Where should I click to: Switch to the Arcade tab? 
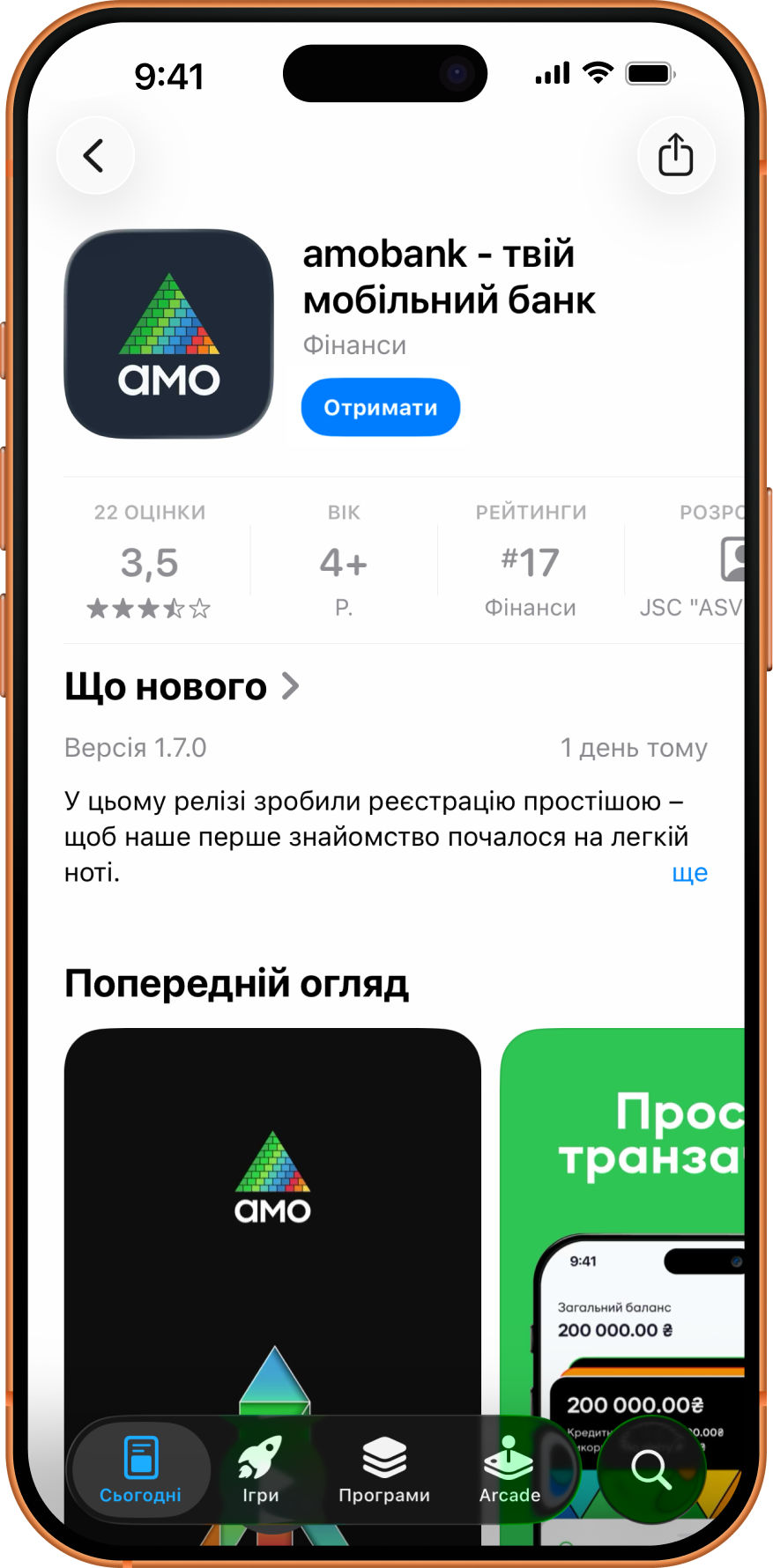509,1468
